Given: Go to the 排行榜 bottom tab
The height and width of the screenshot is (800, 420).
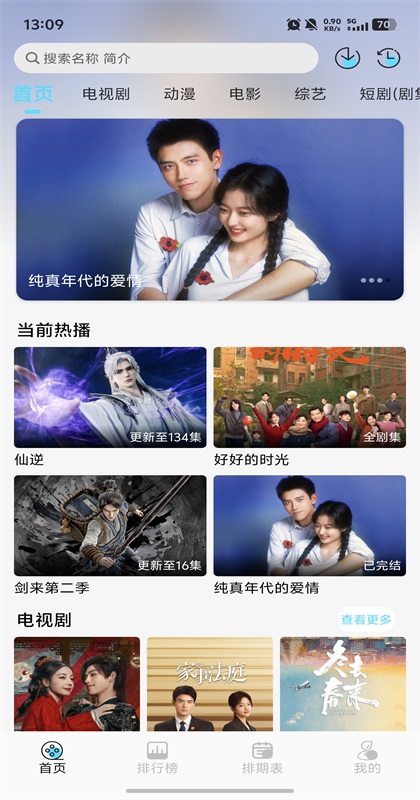Looking at the screenshot, I should (157, 757).
